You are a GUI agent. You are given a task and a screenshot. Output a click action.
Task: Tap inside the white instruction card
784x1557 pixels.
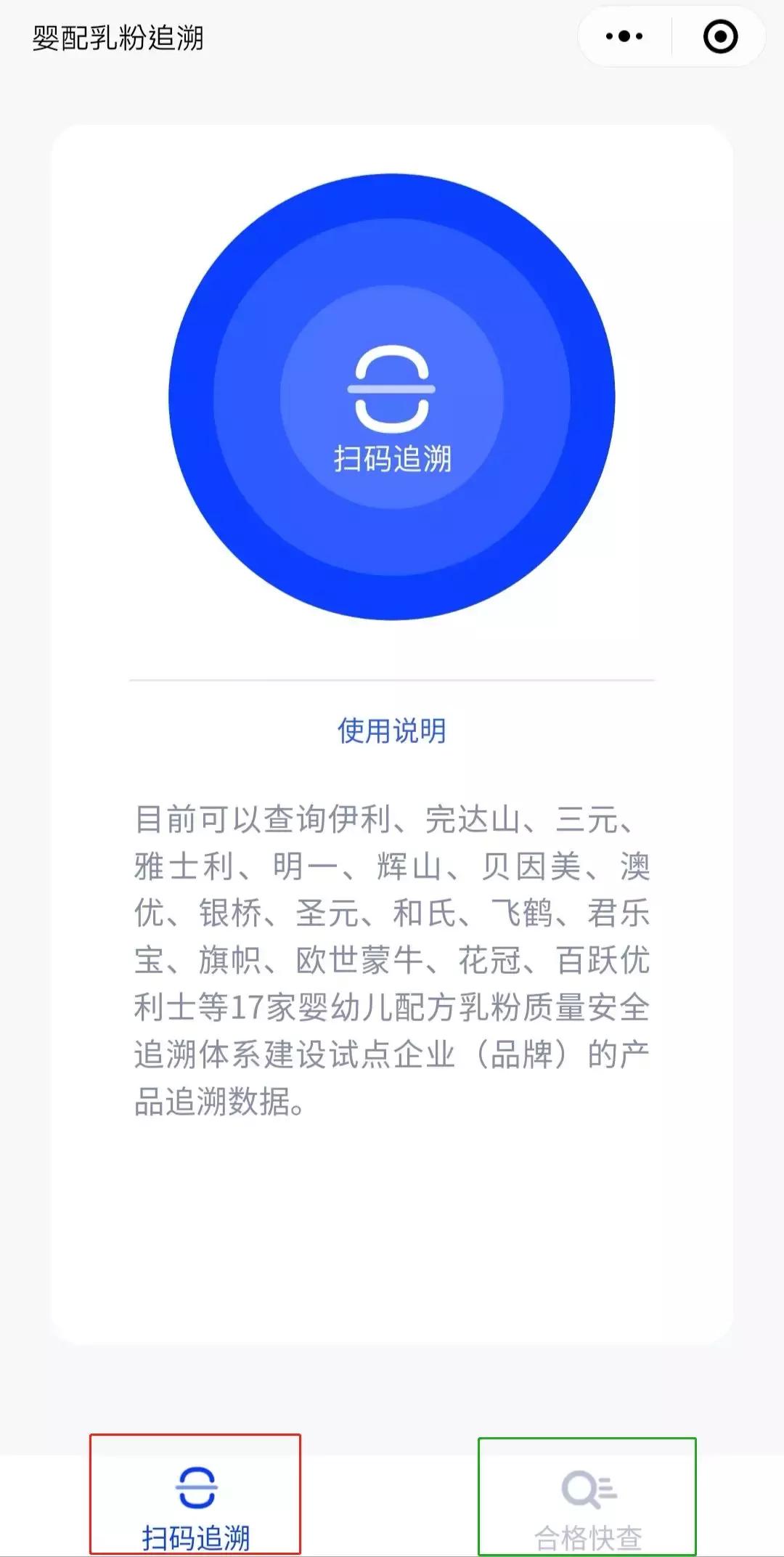392,1235
